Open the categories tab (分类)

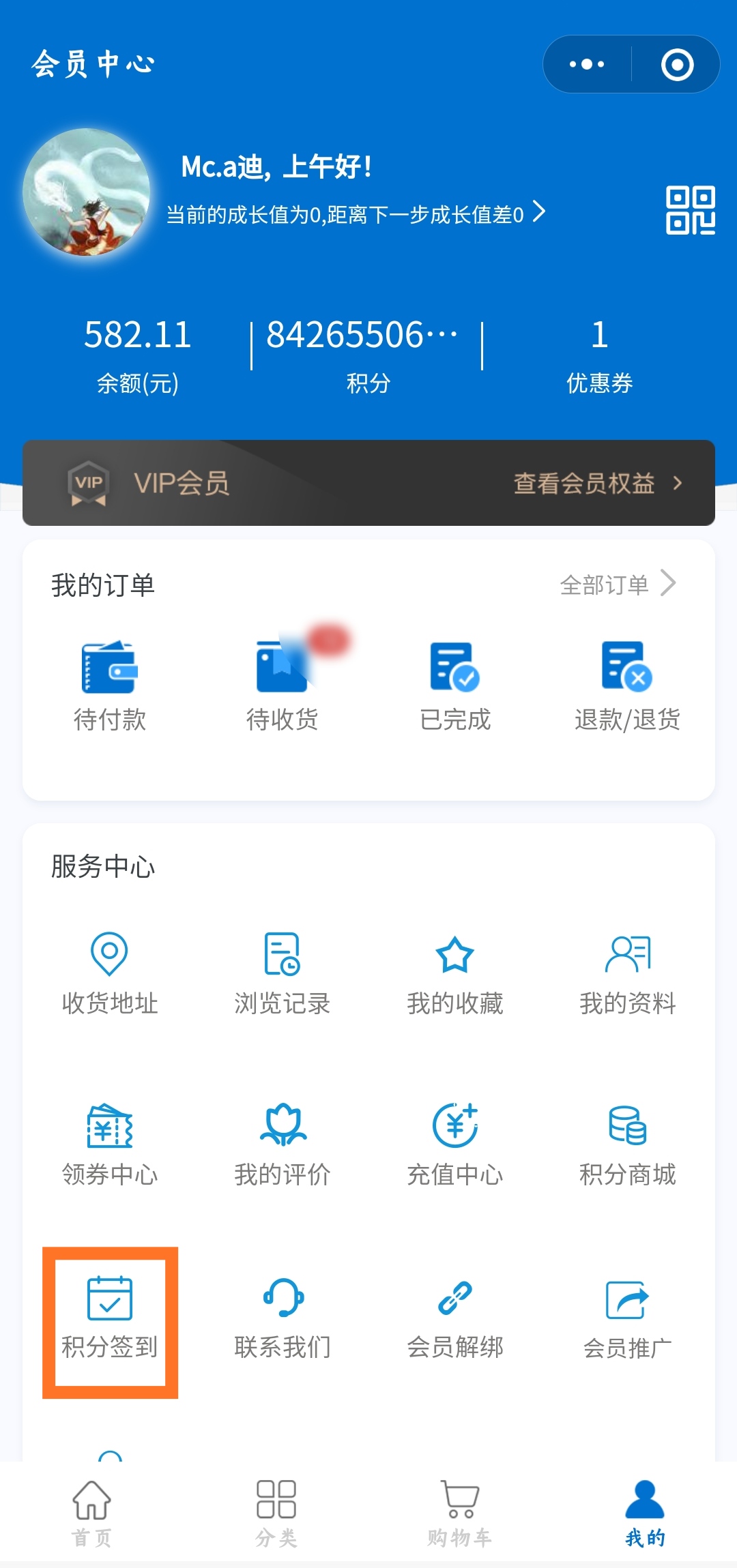(x=276, y=1512)
